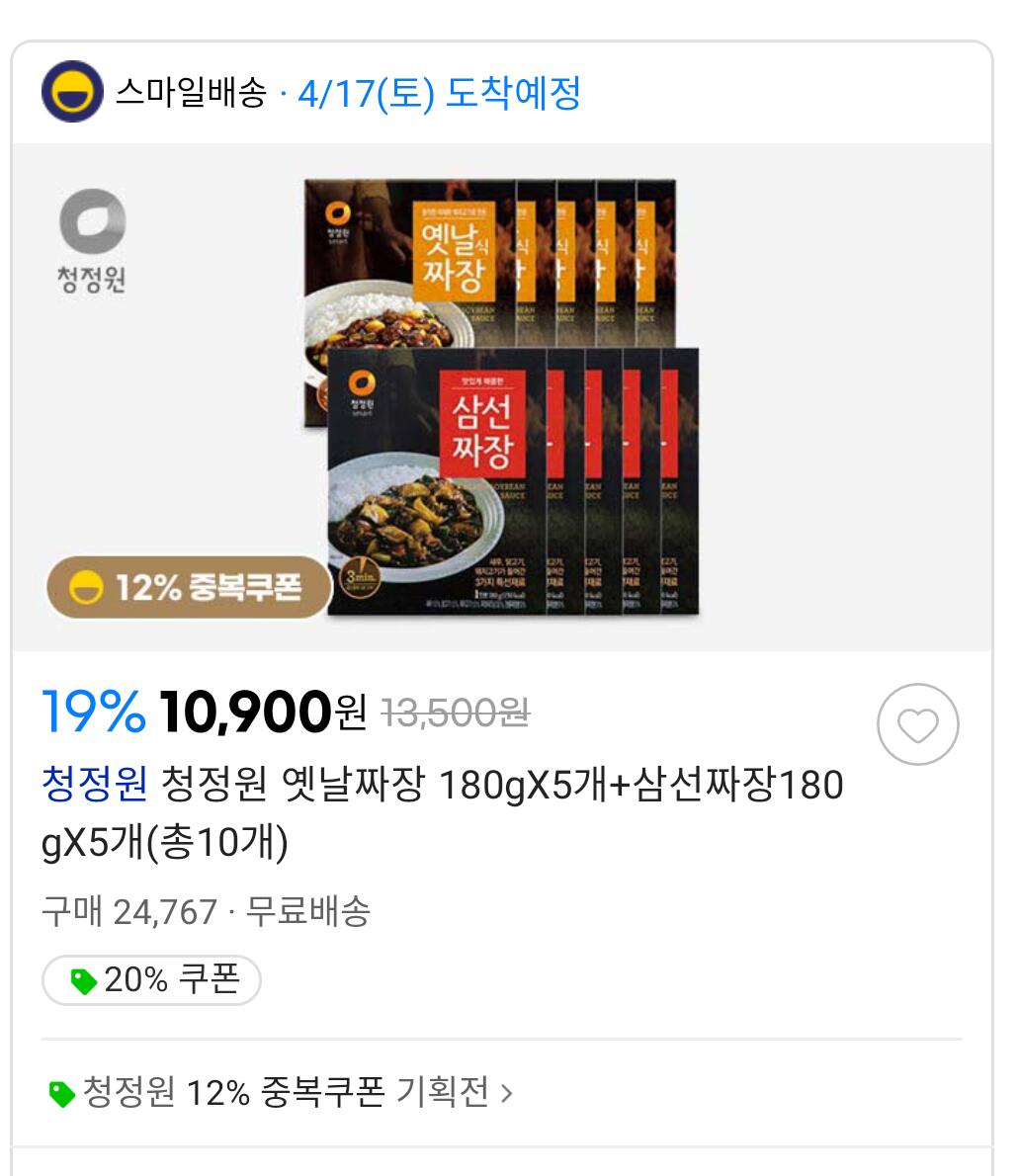Open the 청정원 12% 중복쿠폰 기획전 link
The width and height of the screenshot is (1020, 1176).
point(282,1093)
